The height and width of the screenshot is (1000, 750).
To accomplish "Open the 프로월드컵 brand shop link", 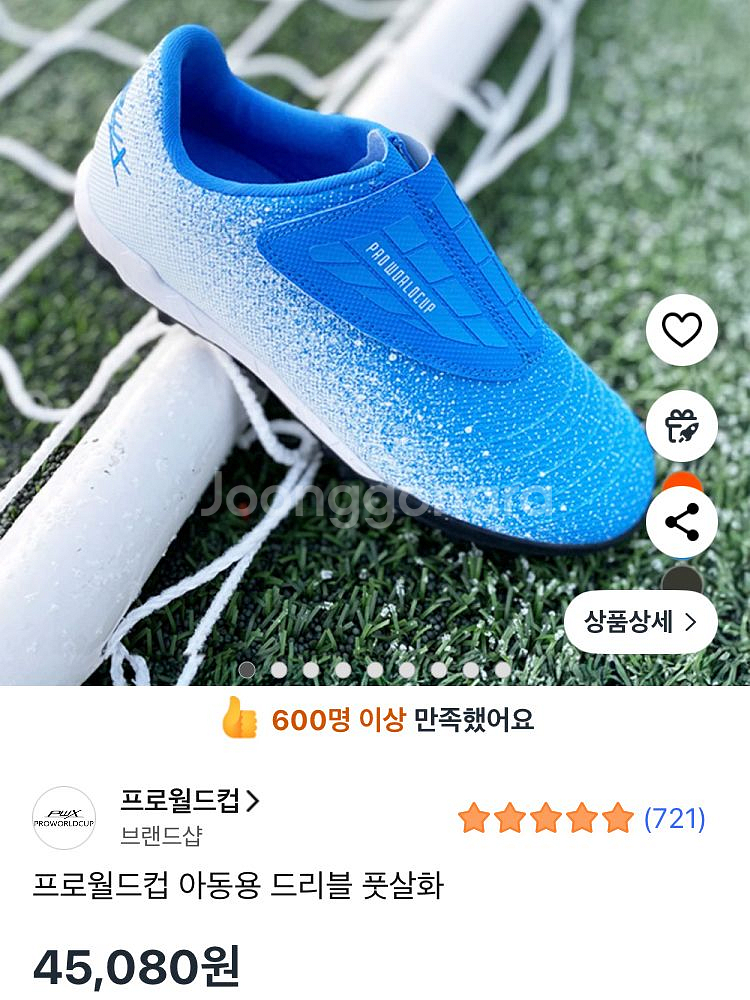I will [190, 801].
